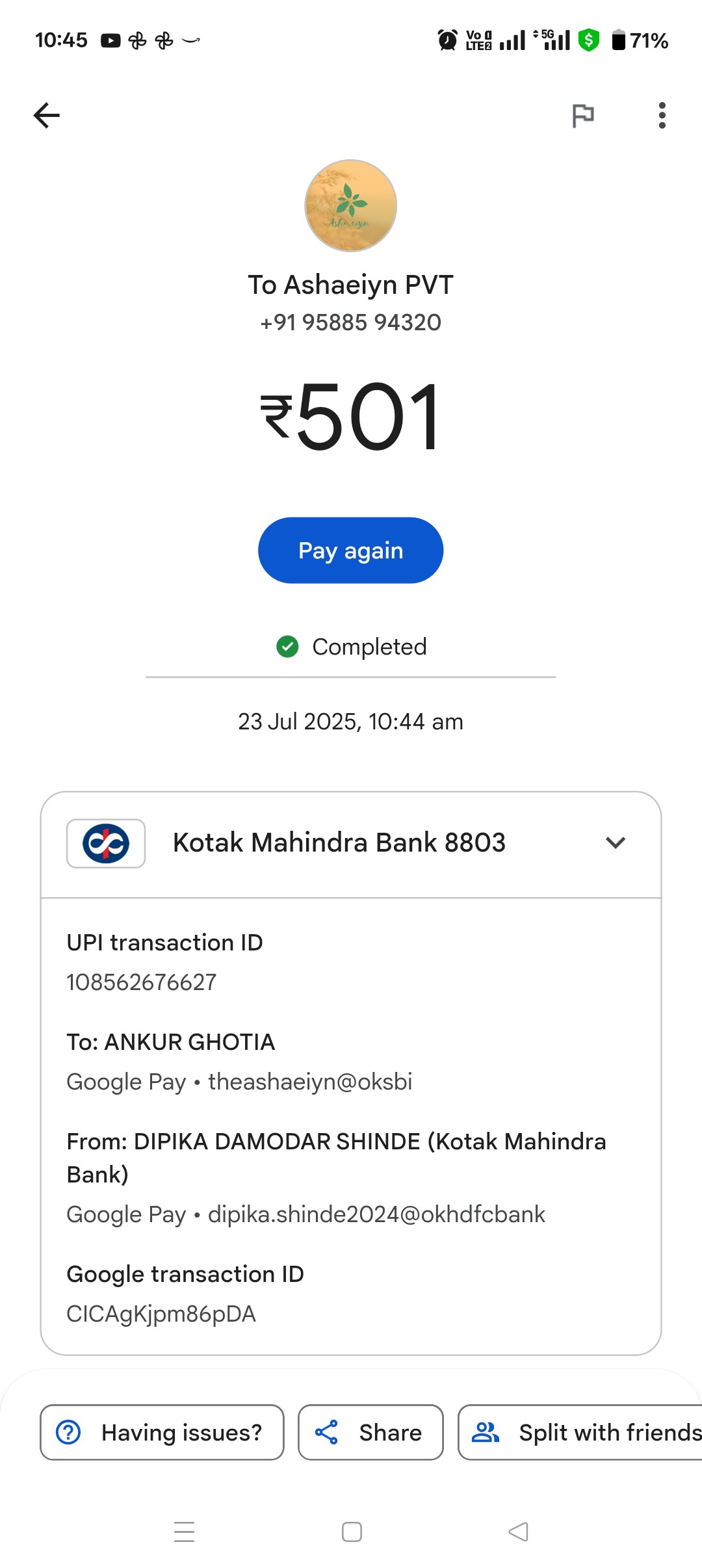Tap the Pay again button

[351, 551]
